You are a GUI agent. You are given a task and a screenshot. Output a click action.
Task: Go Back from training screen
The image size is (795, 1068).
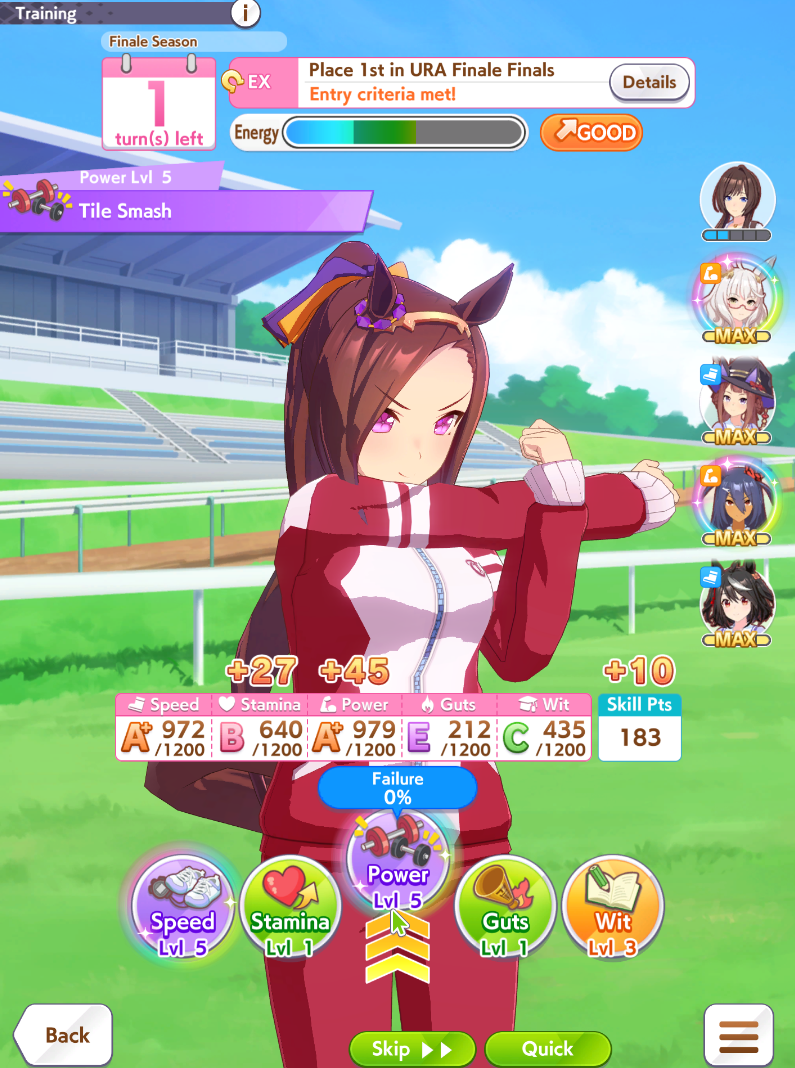(63, 1035)
